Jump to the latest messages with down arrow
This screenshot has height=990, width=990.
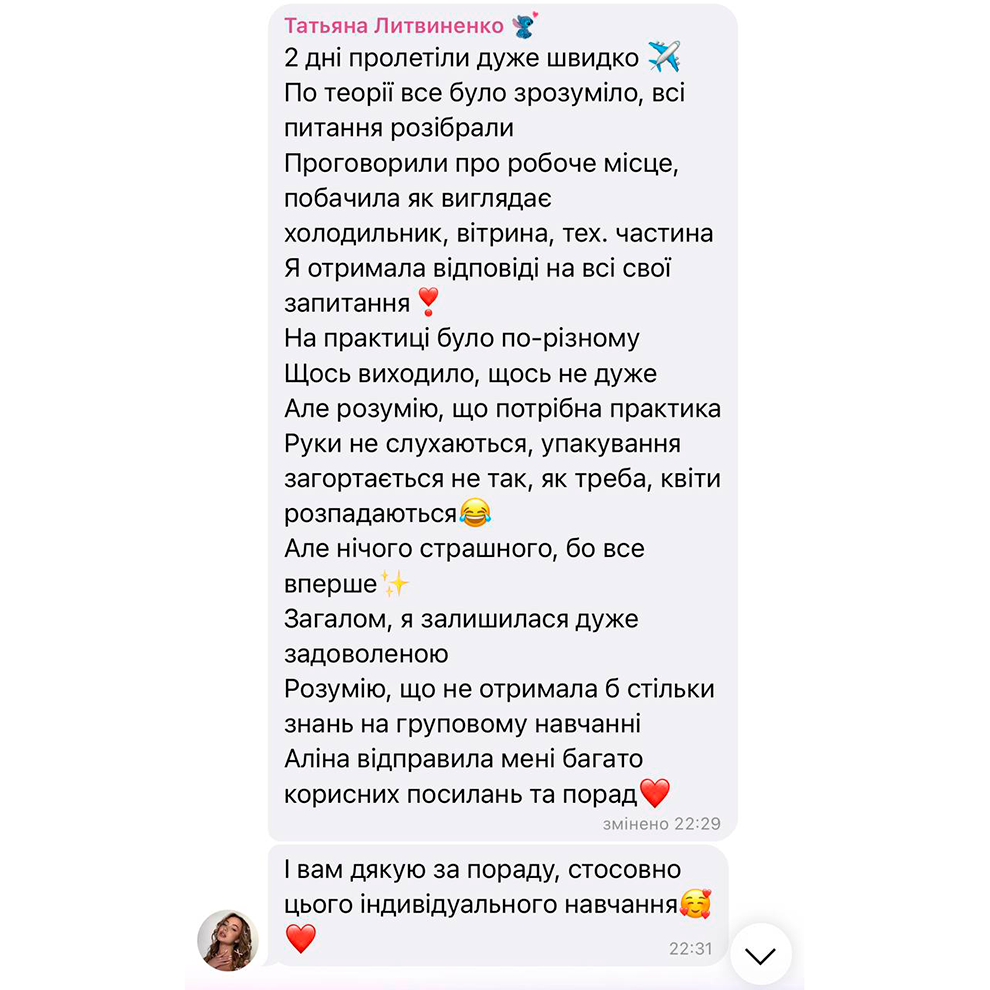click(760, 955)
